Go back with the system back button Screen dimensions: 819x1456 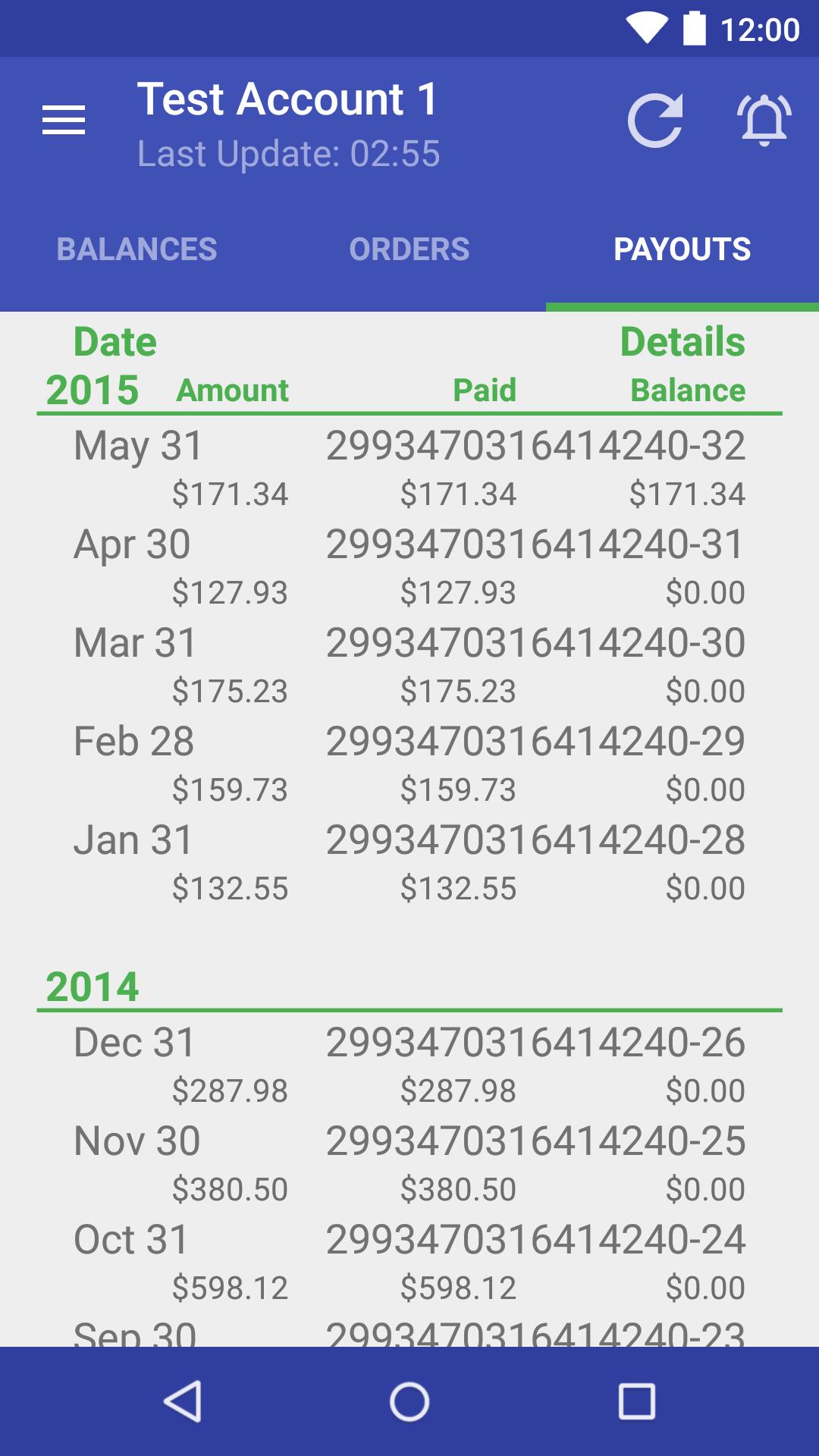pyautogui.click(x=183, y=1401)
